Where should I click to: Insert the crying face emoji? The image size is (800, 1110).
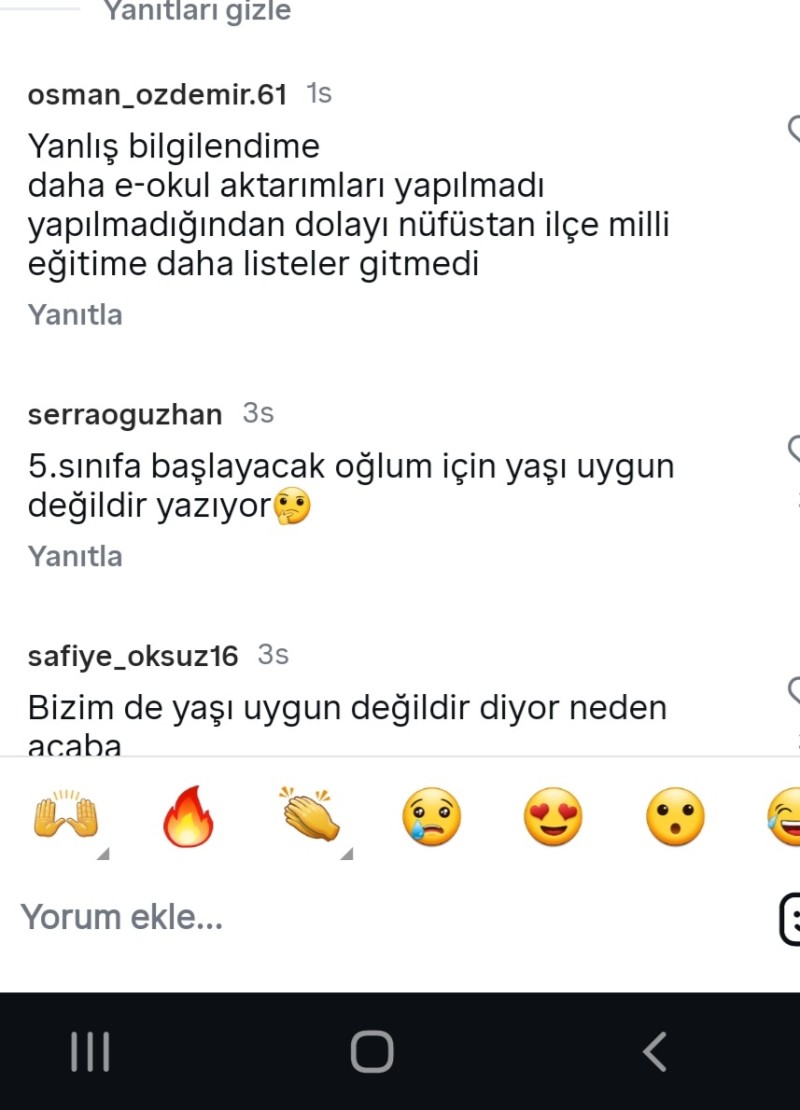431,816
